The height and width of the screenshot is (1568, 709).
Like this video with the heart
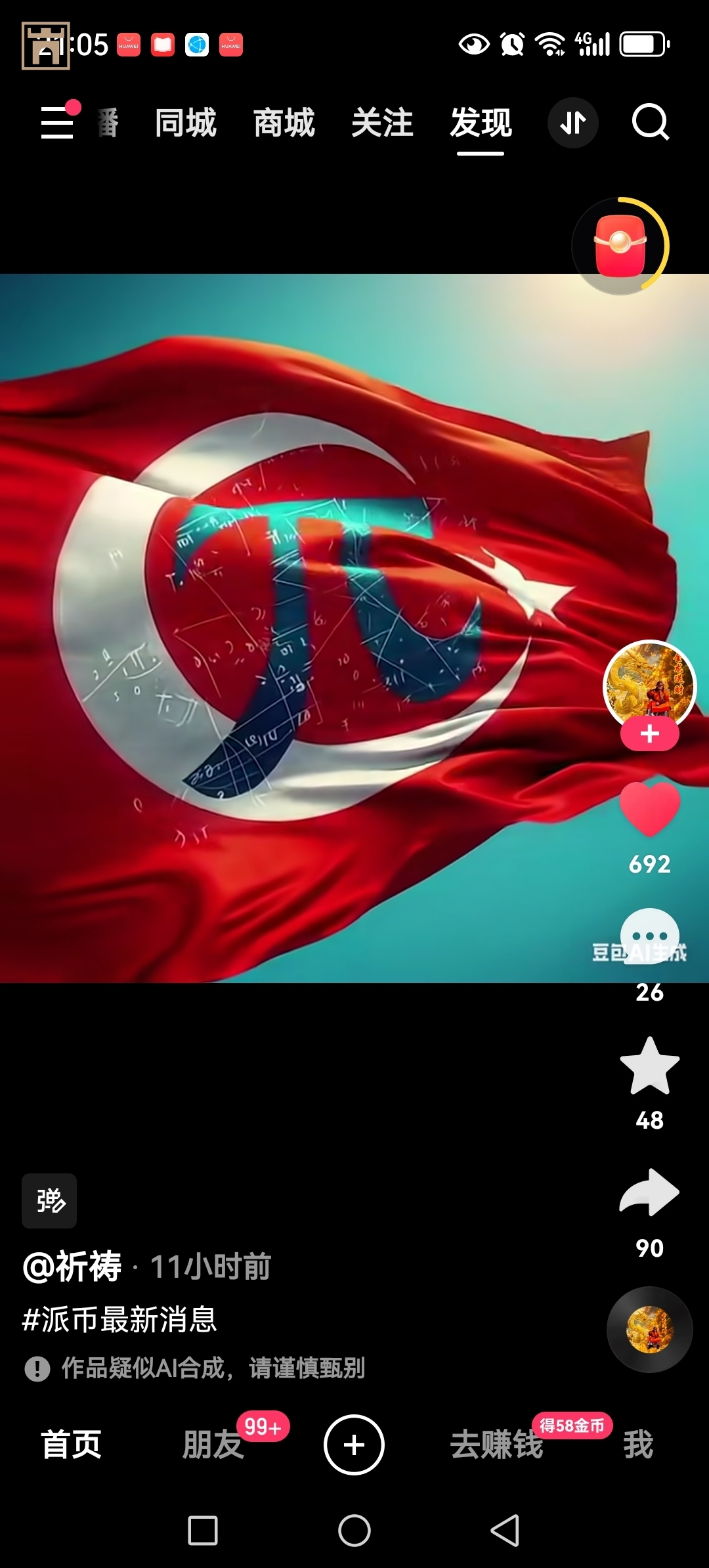650,810
